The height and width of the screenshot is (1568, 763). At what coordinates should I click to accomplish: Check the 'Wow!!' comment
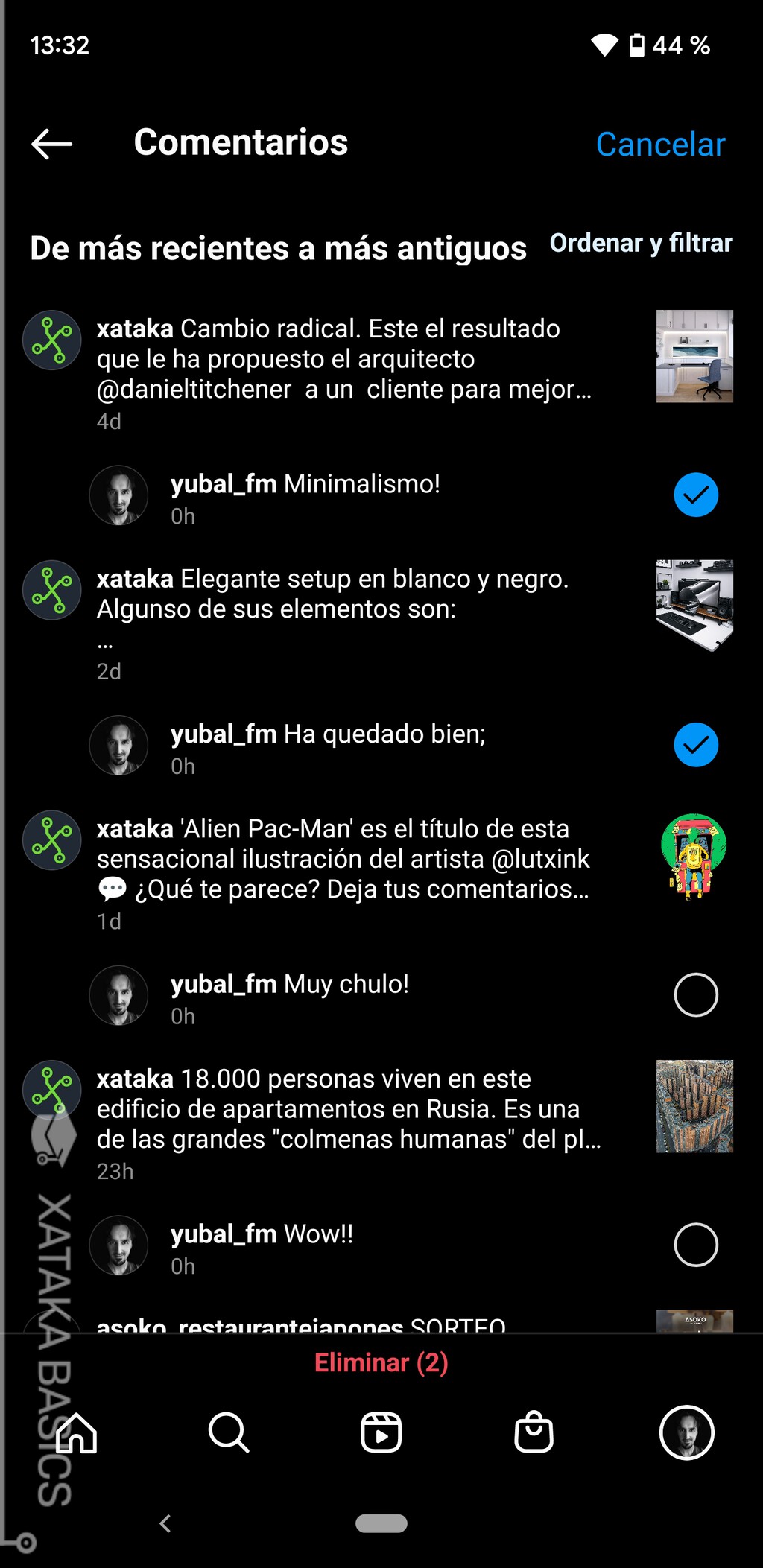click(x=696, y=1245)
